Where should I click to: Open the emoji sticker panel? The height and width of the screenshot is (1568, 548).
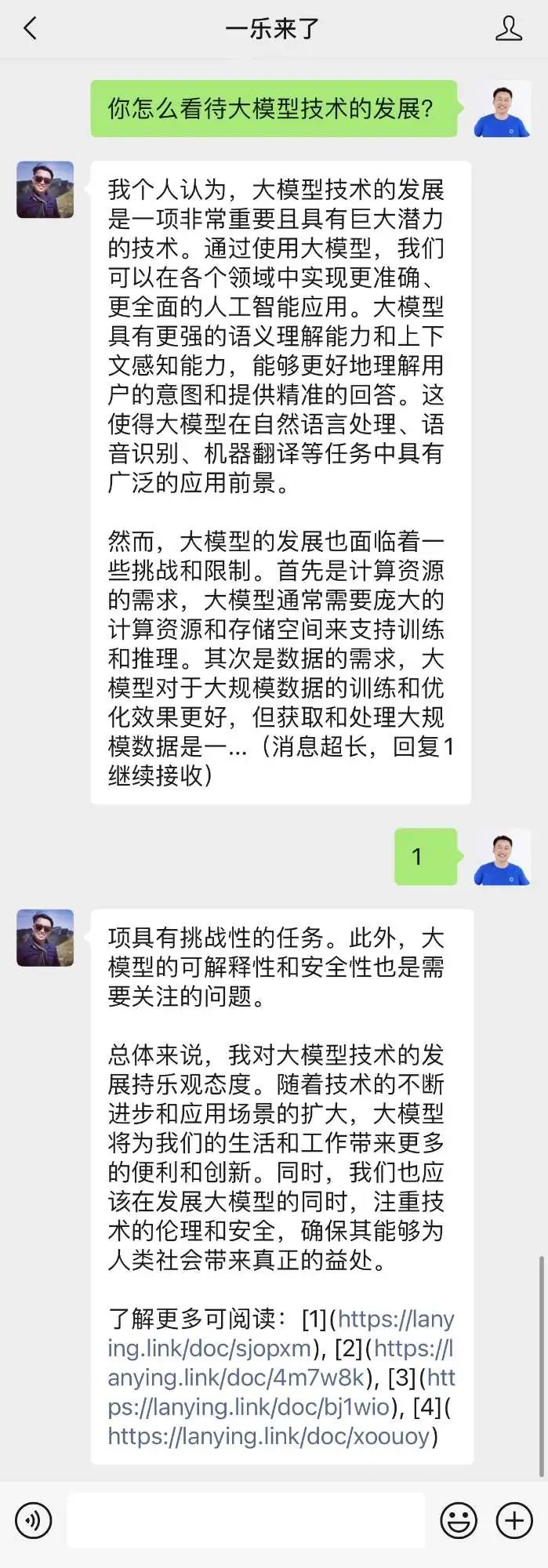(459, 1522)
